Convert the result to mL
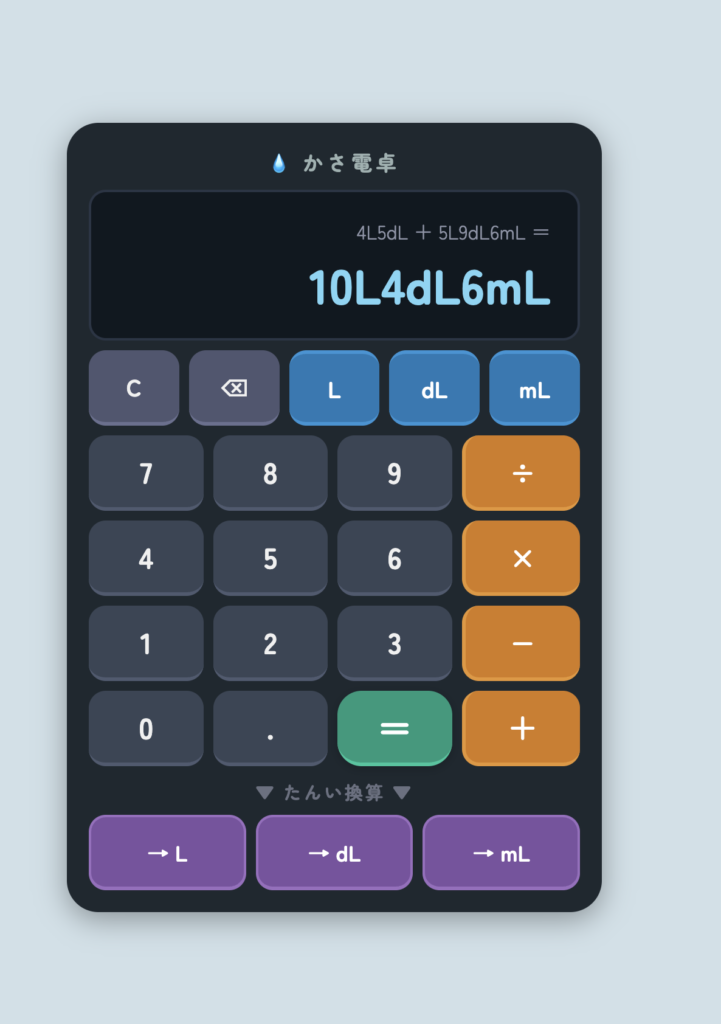The height and width of the screenshot is (1024, 721). [501, 853]
